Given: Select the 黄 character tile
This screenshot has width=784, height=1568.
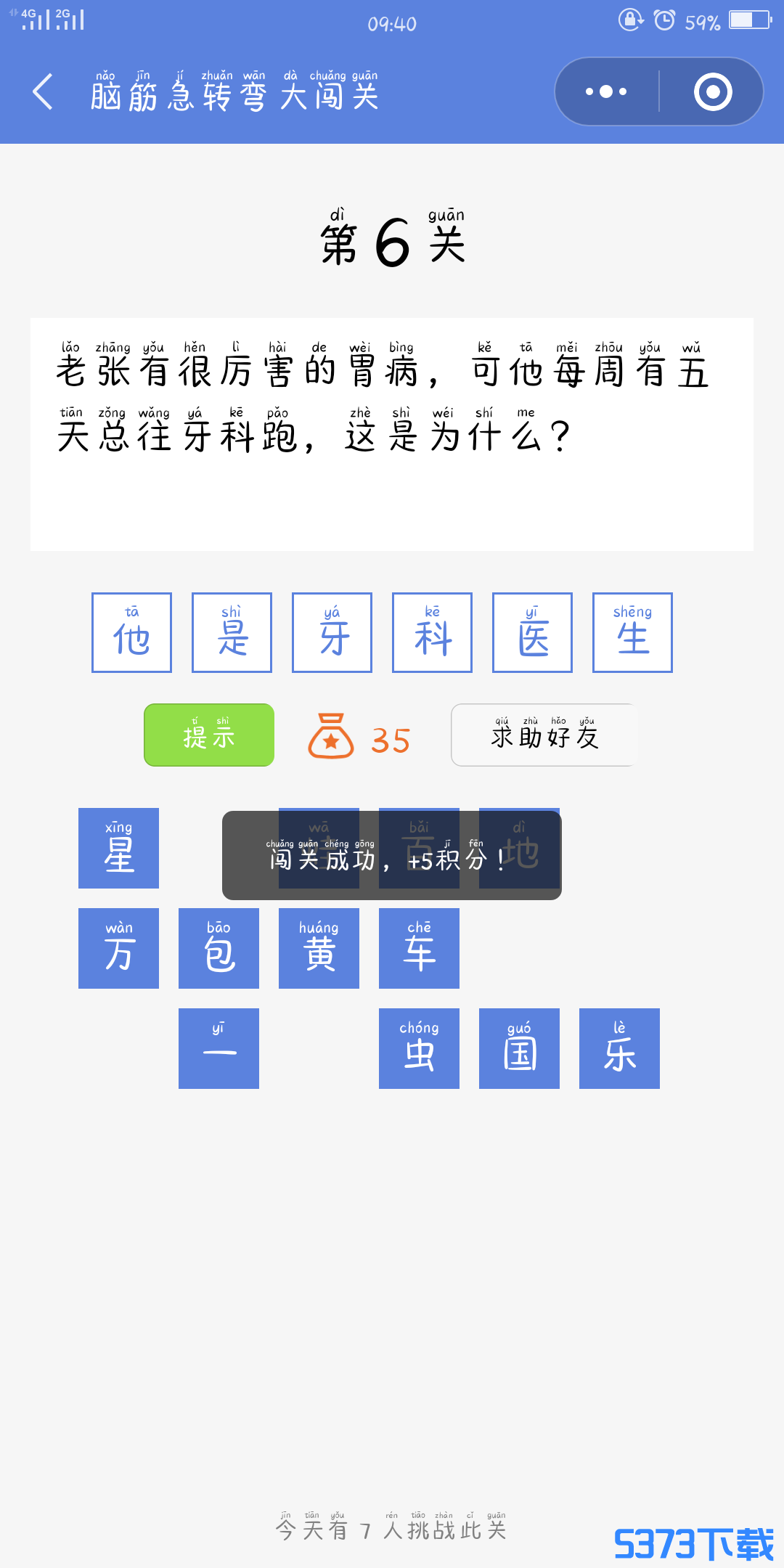Looking at the screenshot, I should [x=319, y=948].
